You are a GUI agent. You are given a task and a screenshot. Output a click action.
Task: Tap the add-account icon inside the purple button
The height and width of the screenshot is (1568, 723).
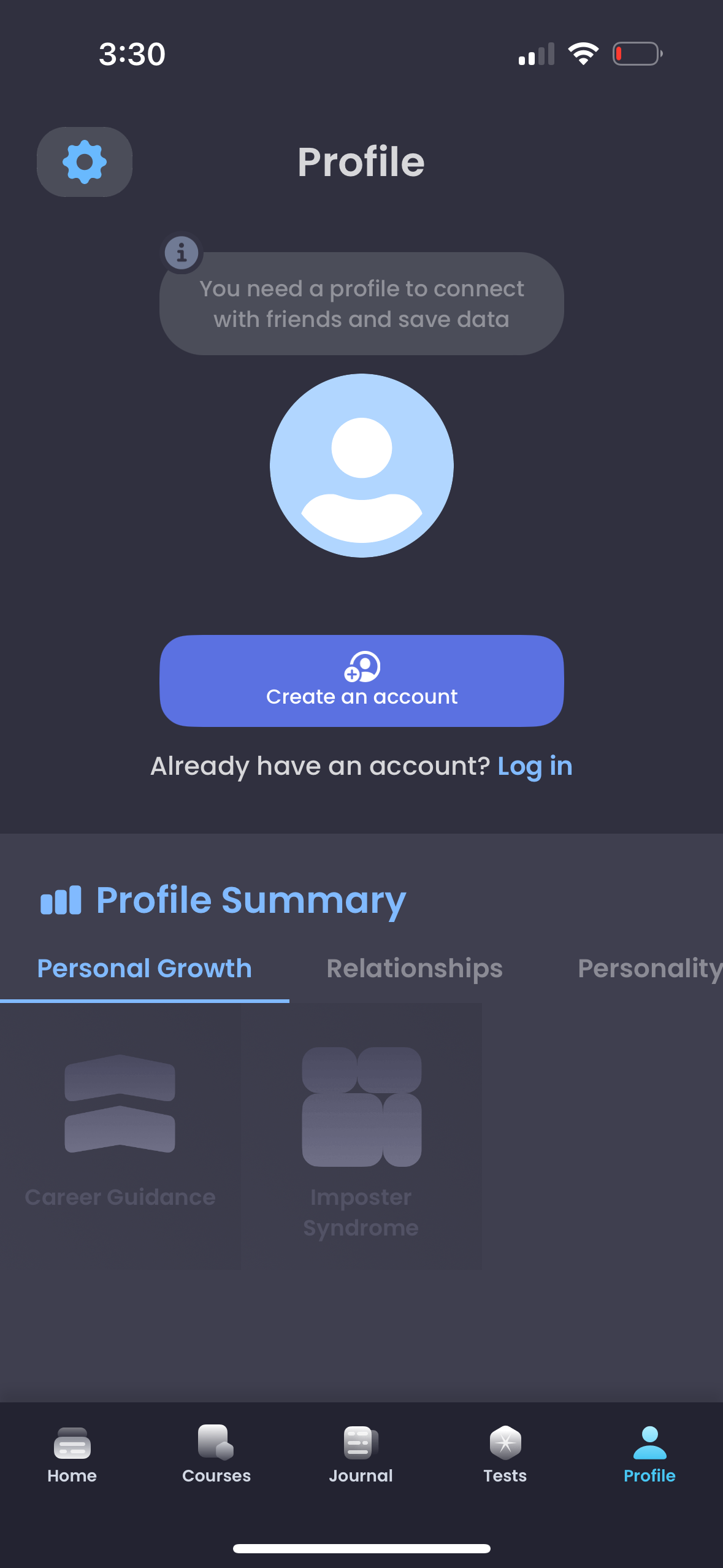pos(361,667)
